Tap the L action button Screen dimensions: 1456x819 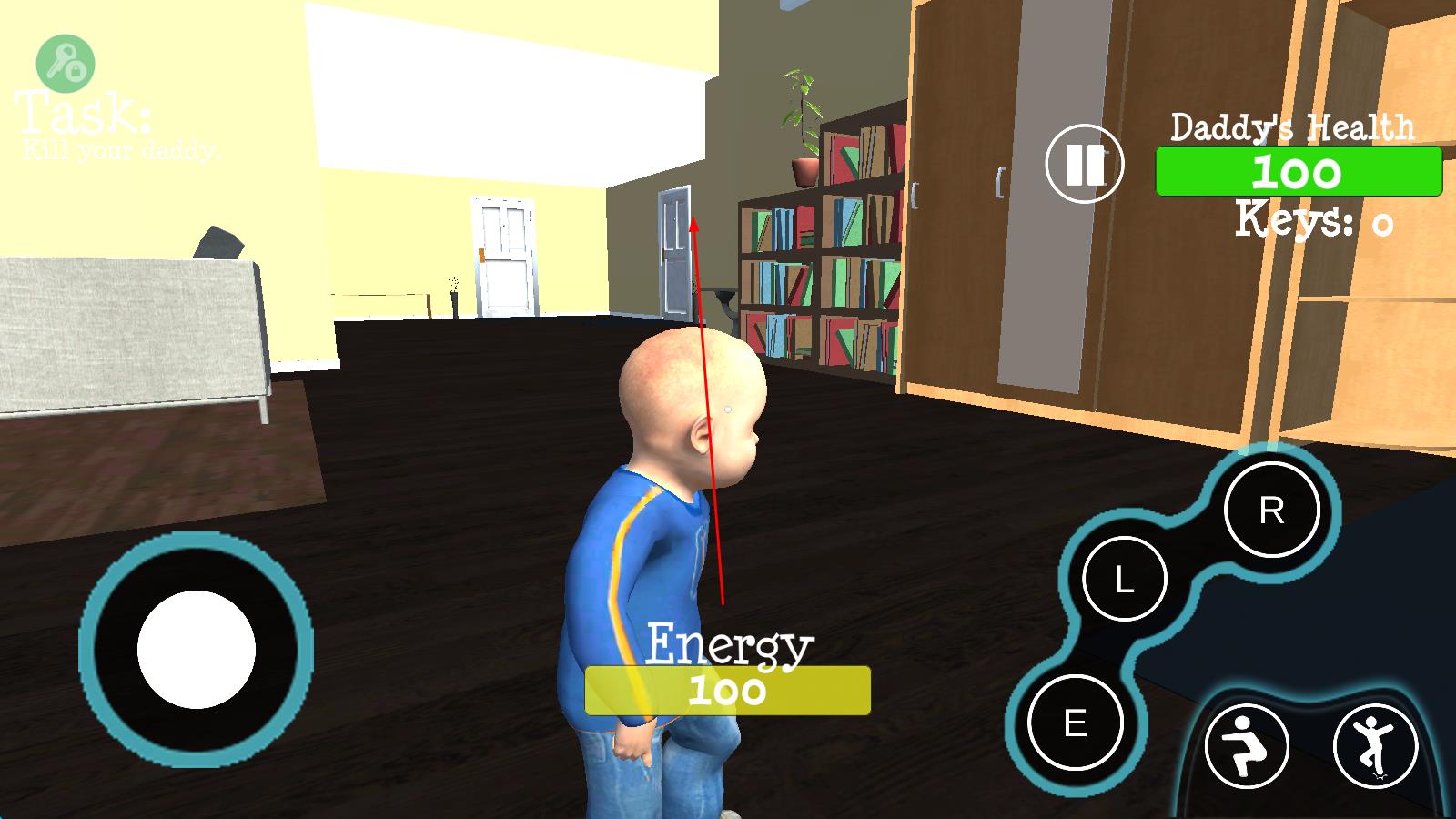point(1125,580)
